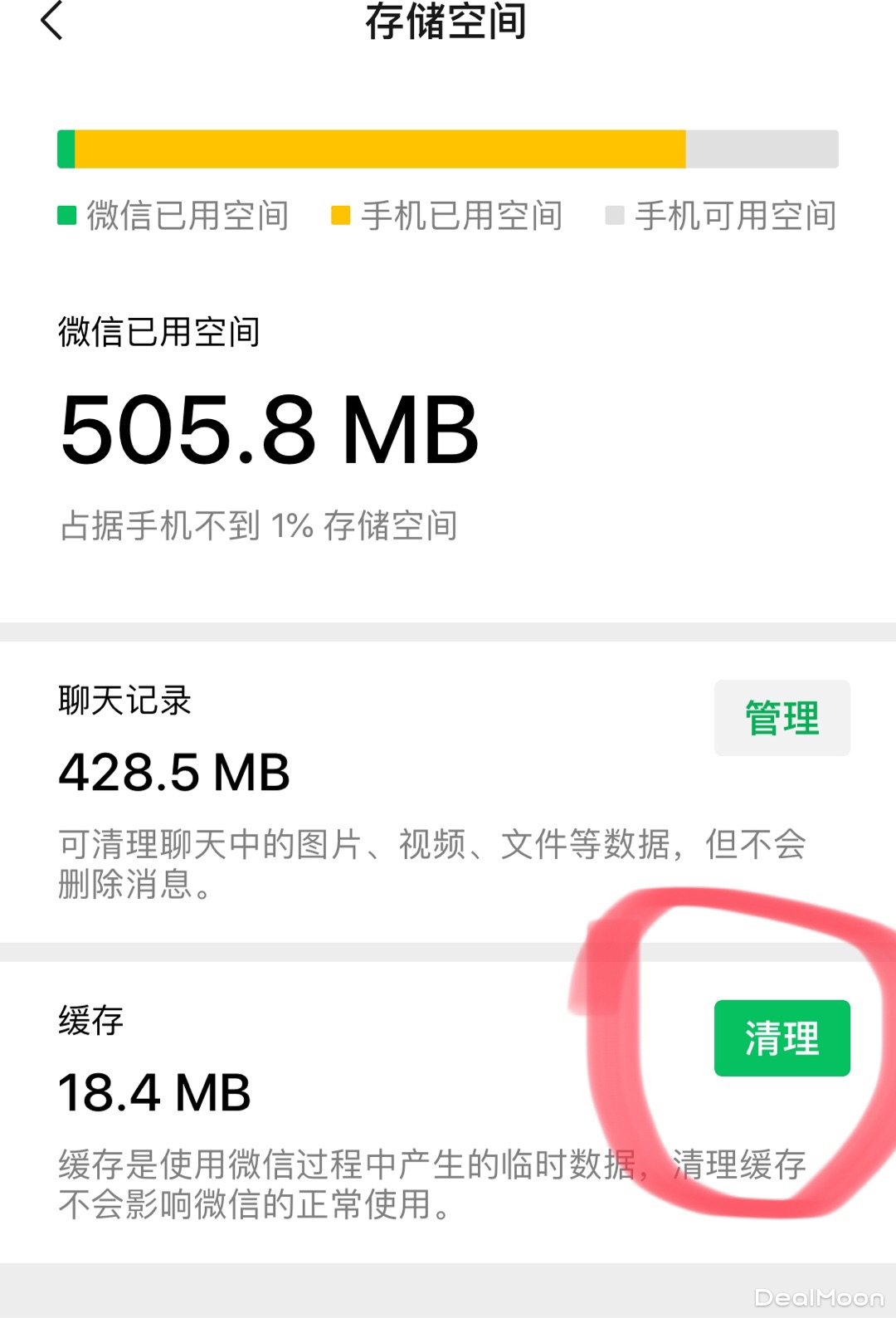This screenshot has width=896, height=1318.
Task: Click the yellow phone used space legend square
Action: tap(339, 216)
